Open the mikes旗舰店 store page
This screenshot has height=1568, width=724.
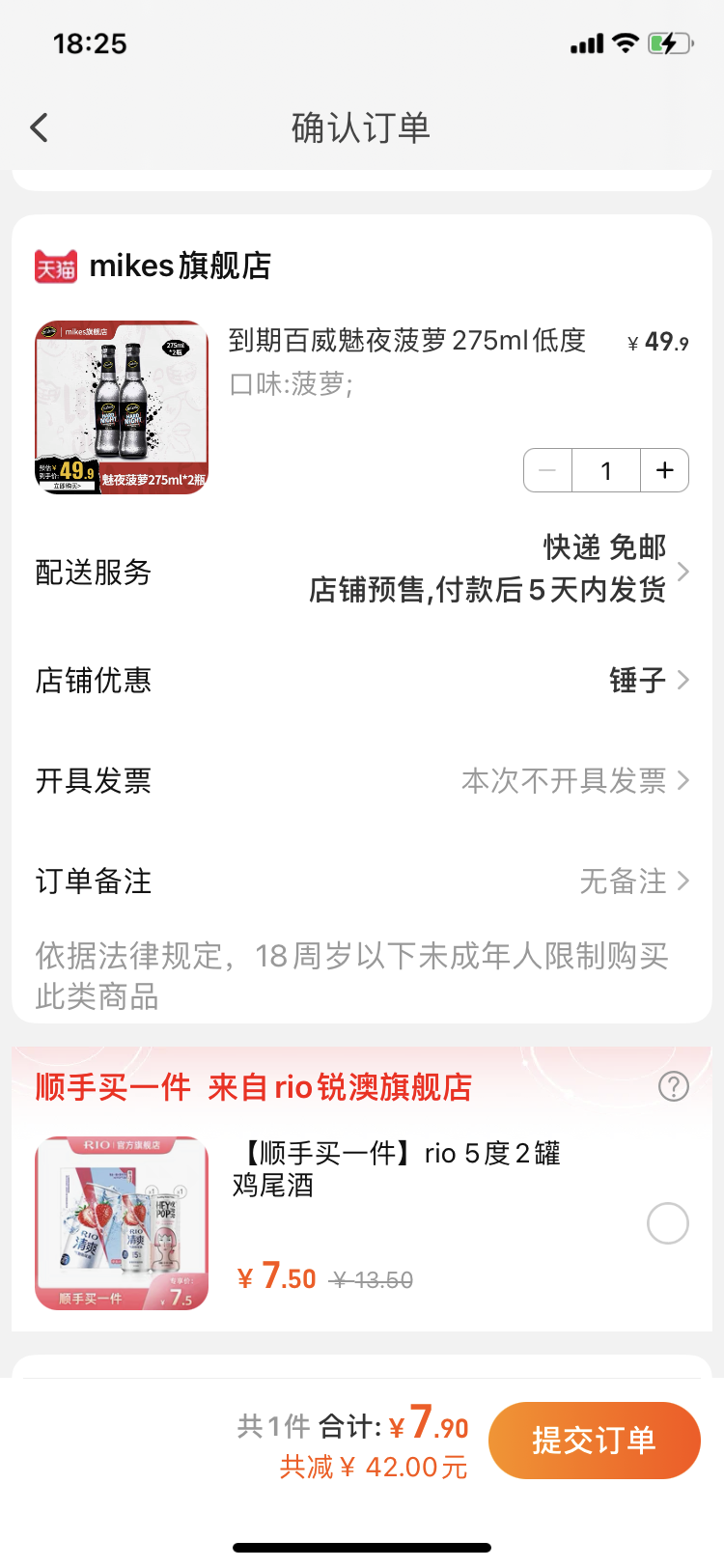click(180, 266)
